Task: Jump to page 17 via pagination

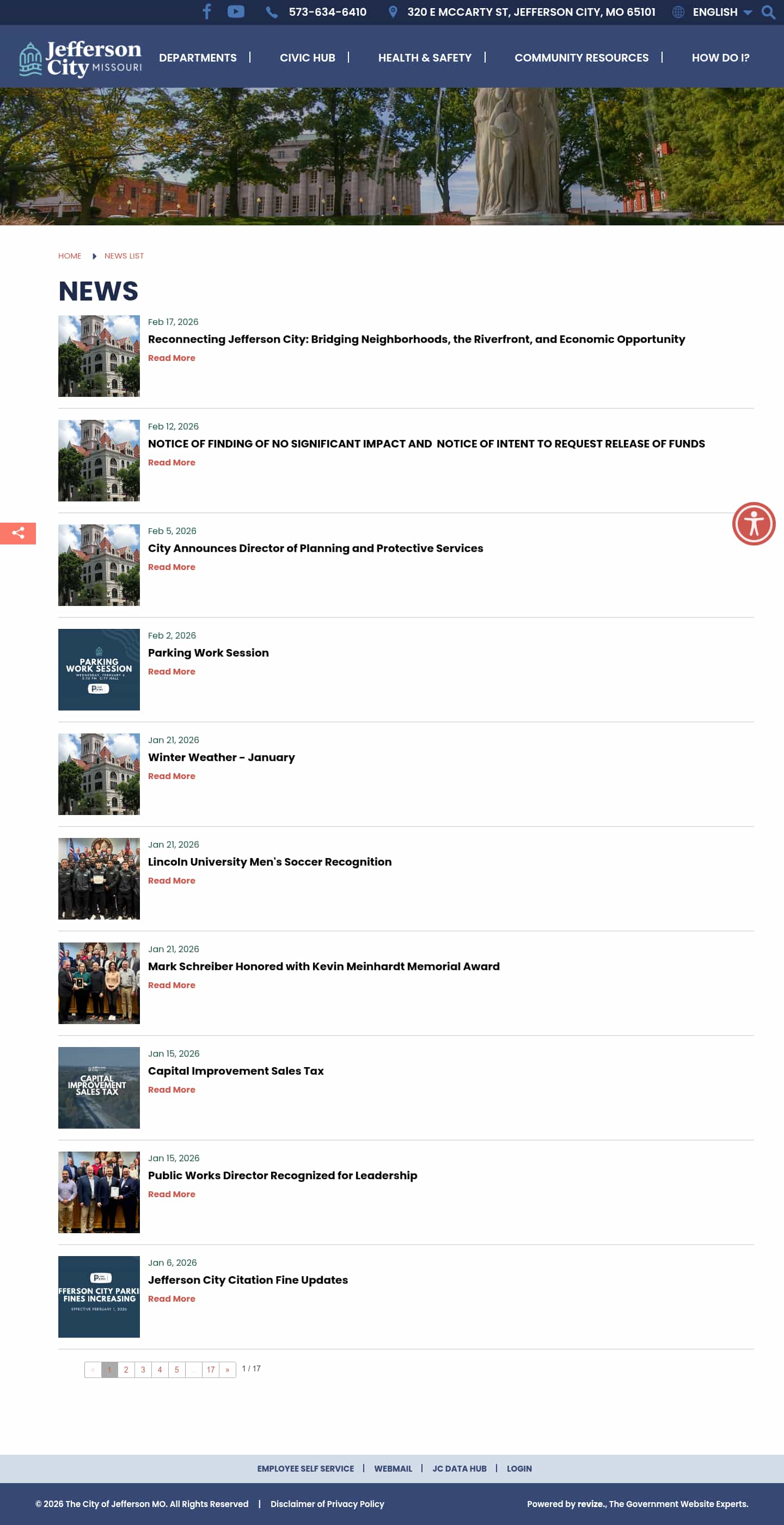Action: pyautogui.click(x=211, y=1369)
